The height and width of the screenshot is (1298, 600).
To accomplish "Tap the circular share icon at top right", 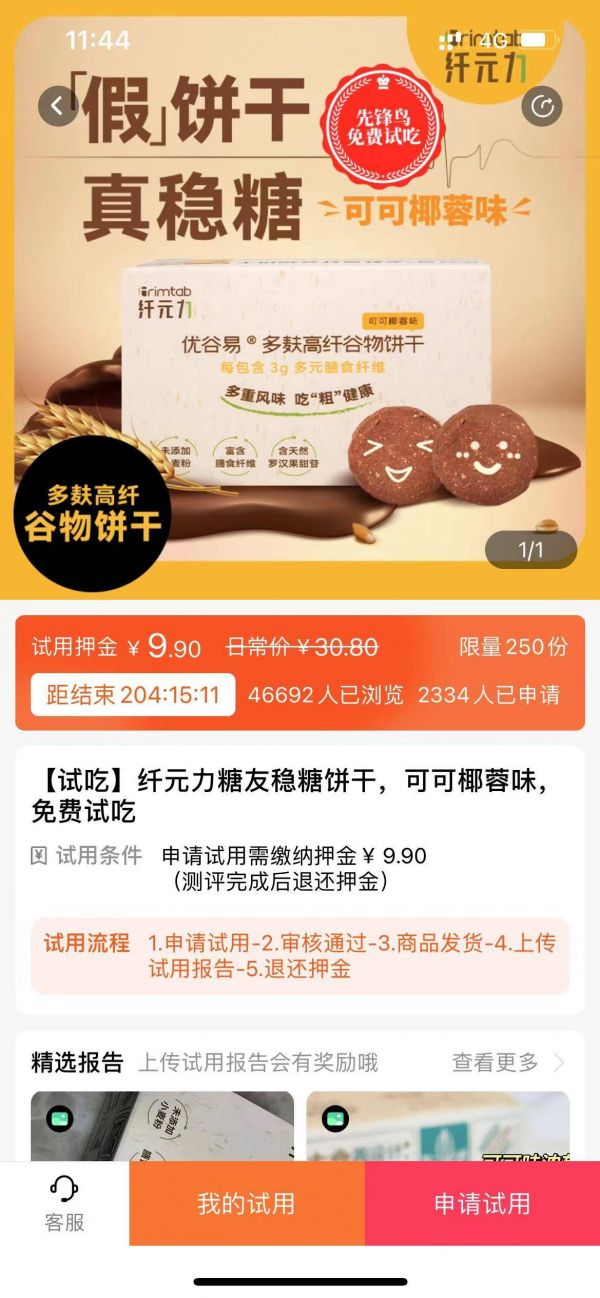I will tap(542, 106).
